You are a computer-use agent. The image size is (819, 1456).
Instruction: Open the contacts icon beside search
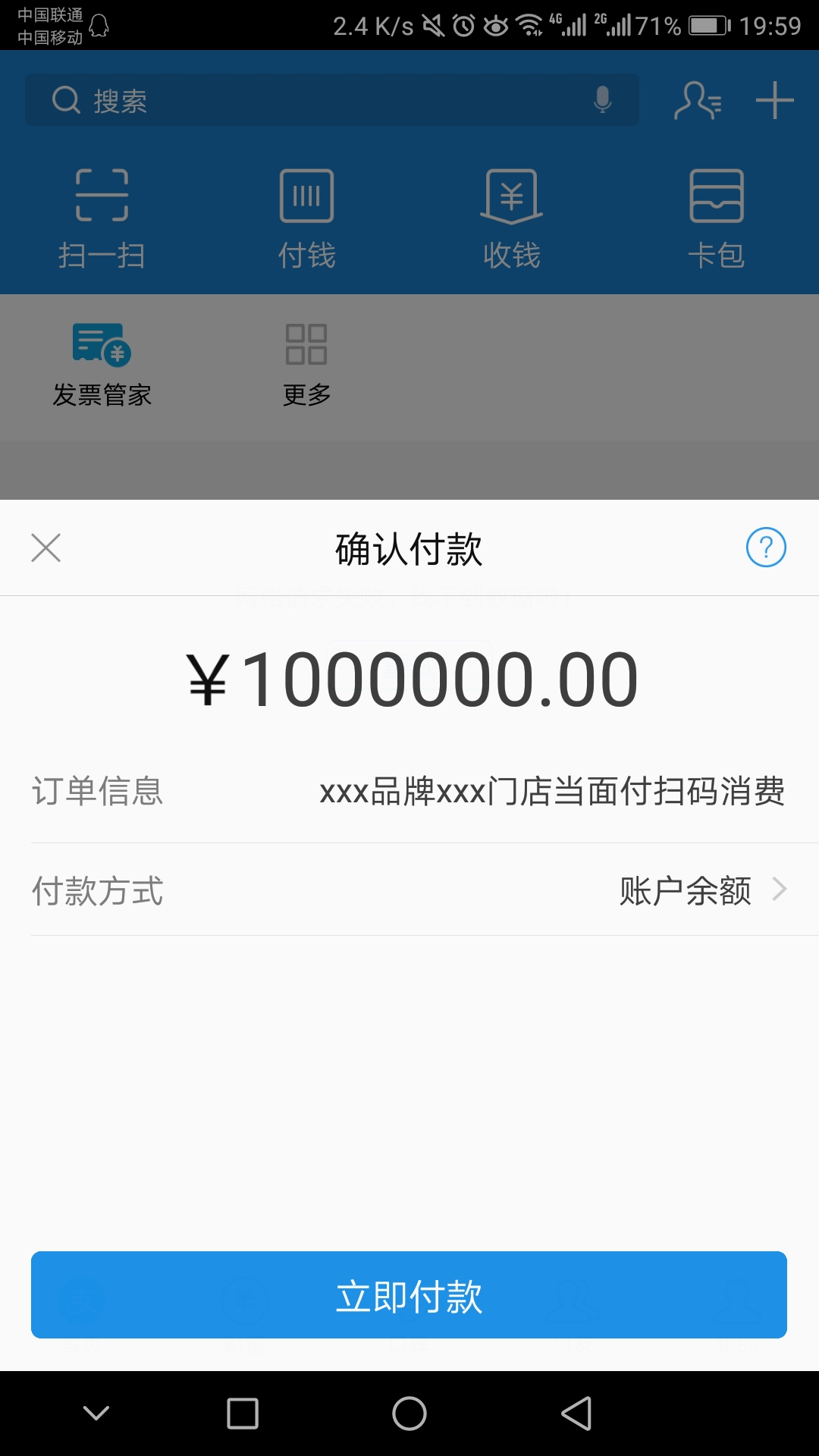click(696, 99)
